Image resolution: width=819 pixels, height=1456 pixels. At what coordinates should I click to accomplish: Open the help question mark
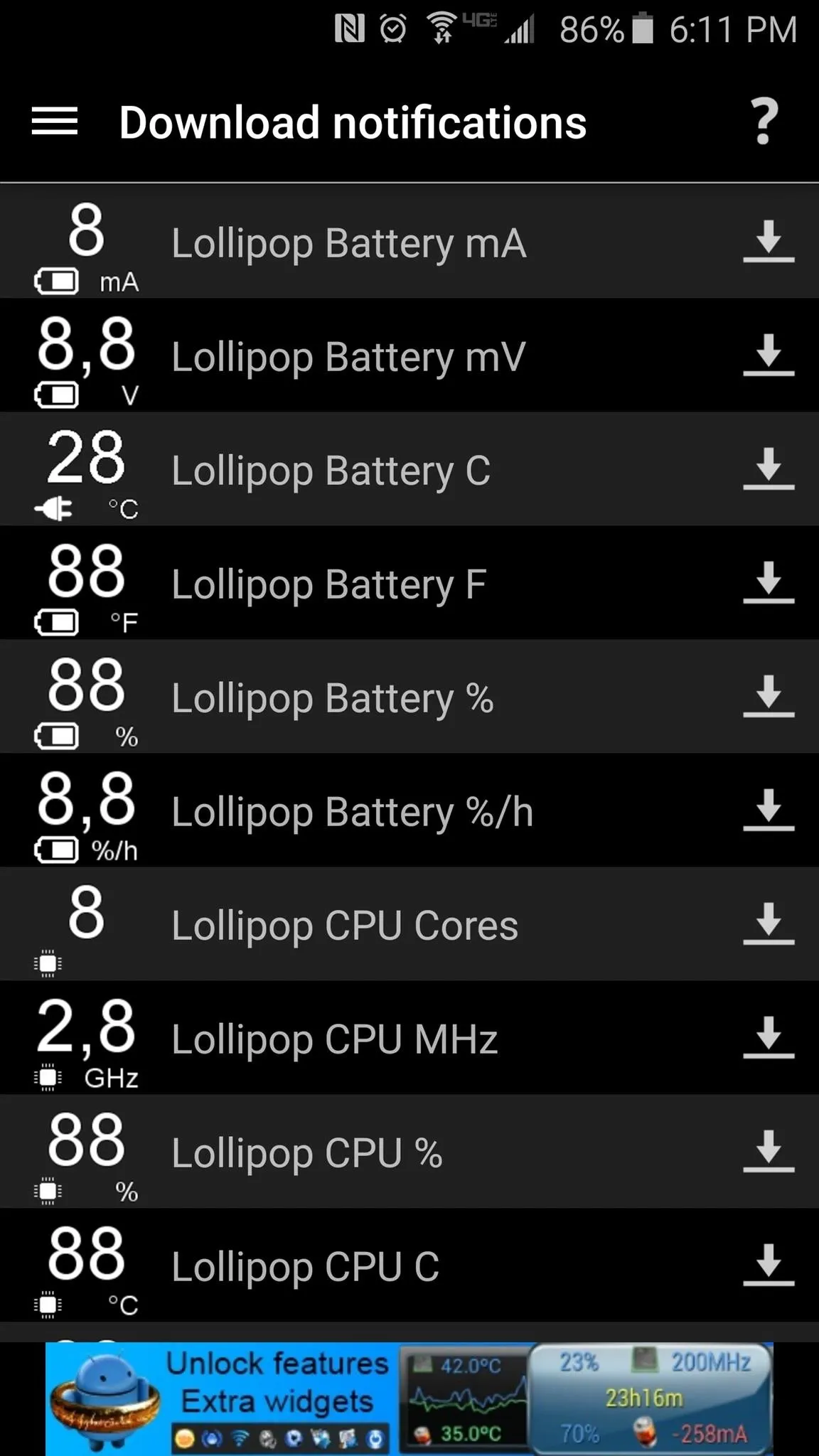pos(765,122)
